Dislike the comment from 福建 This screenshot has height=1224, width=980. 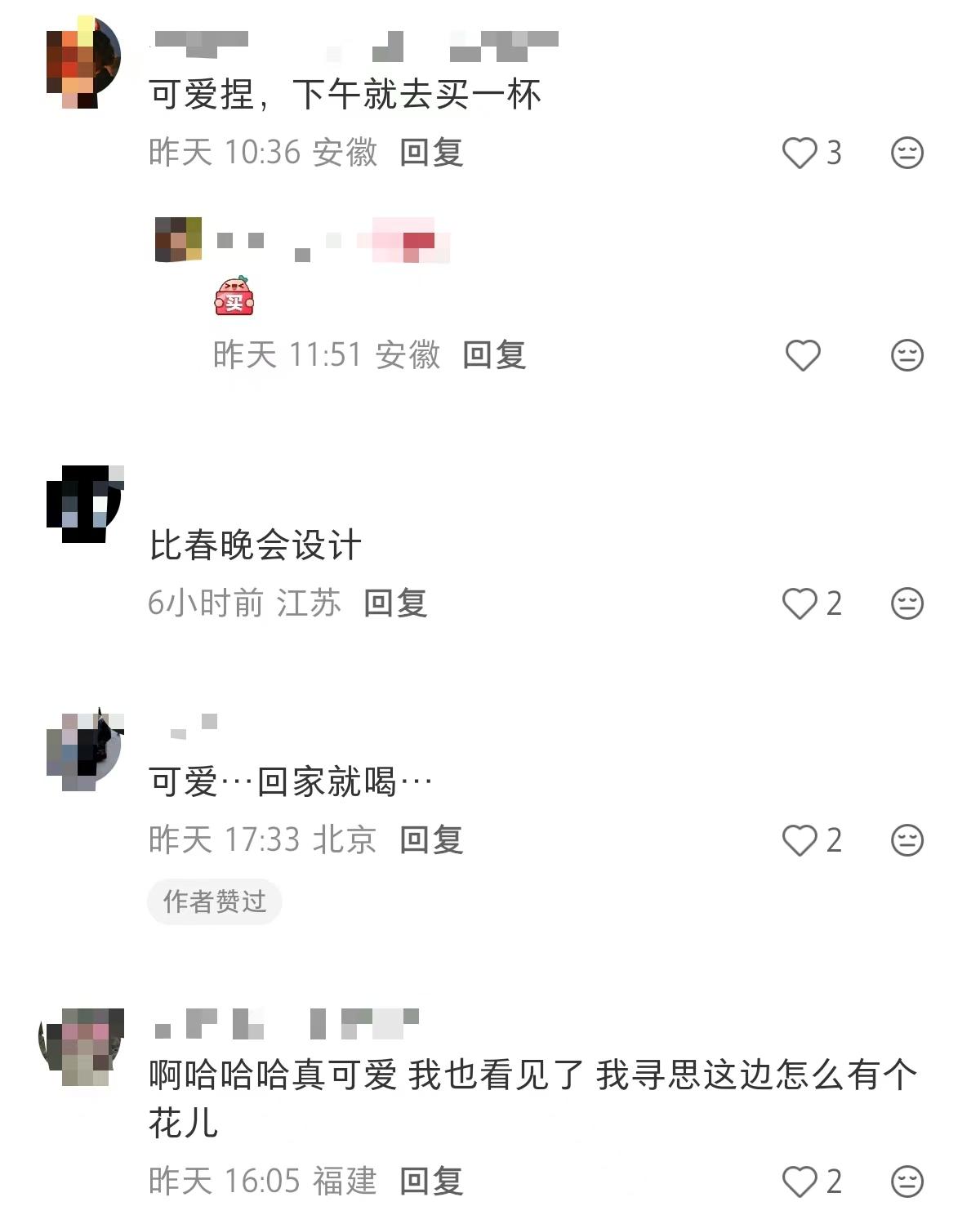[x=906, y=1182]
